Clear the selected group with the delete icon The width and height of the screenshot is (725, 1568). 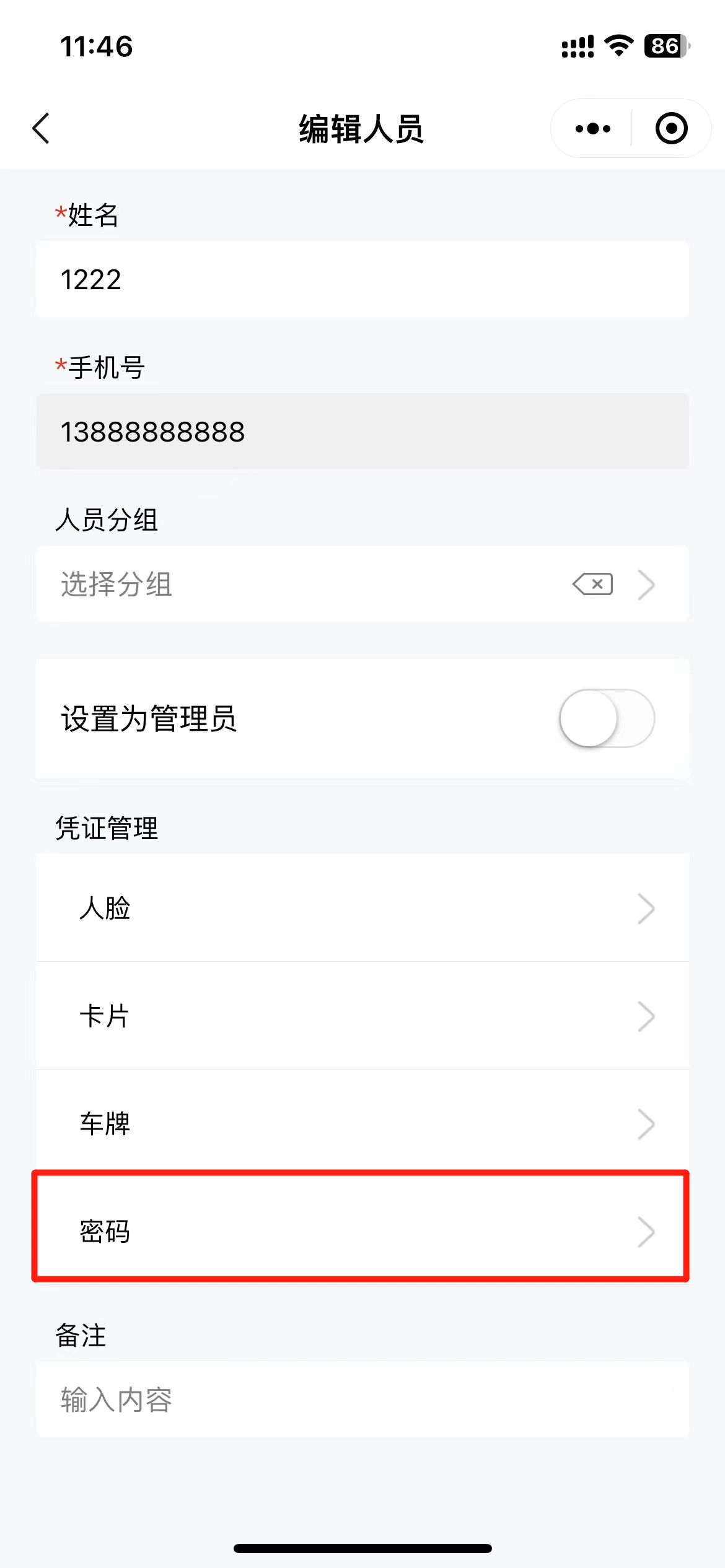click(x=593, y=584)
